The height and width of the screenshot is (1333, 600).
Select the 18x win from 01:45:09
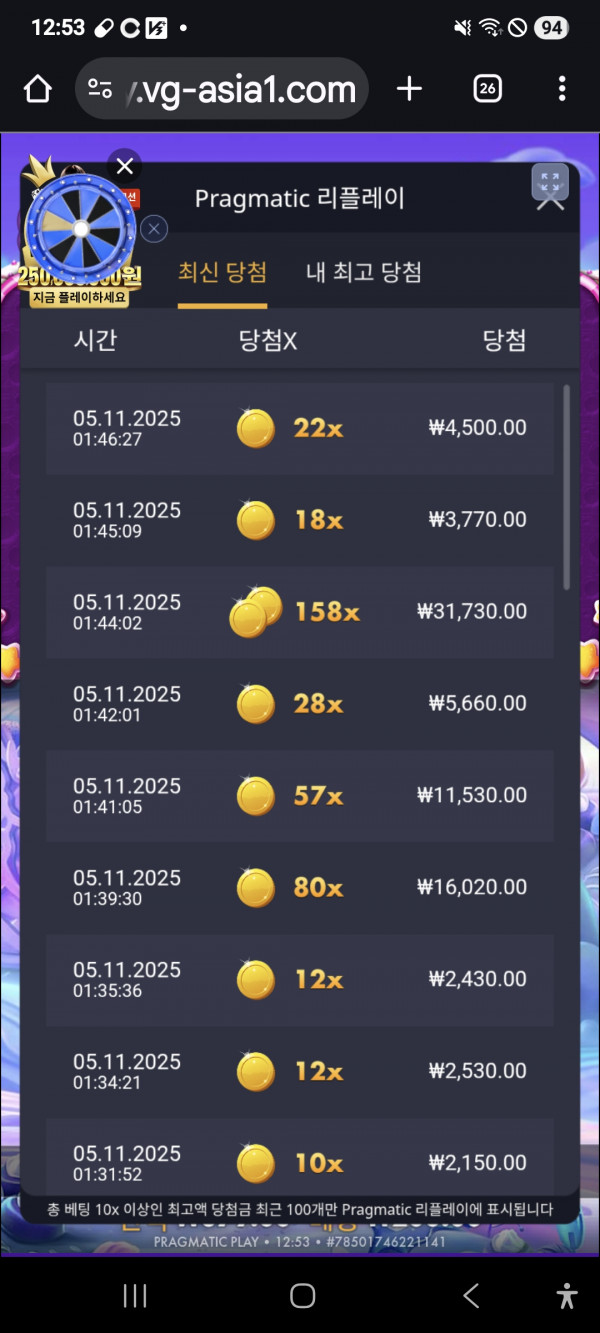point(300,520)
